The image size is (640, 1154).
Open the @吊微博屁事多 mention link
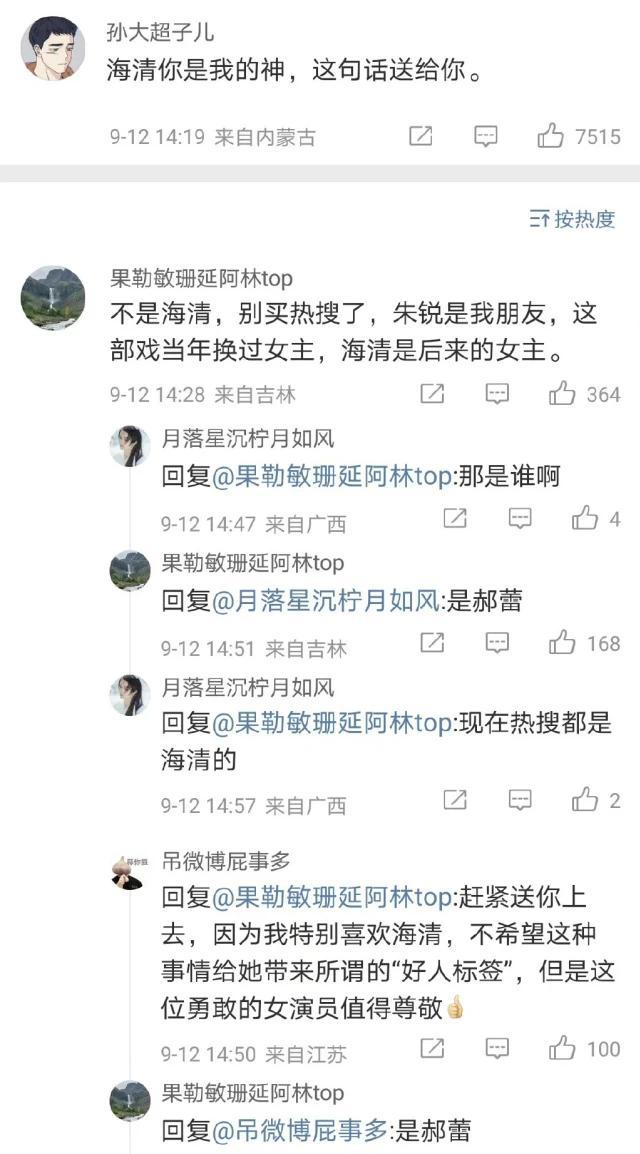click(299, 1131)
